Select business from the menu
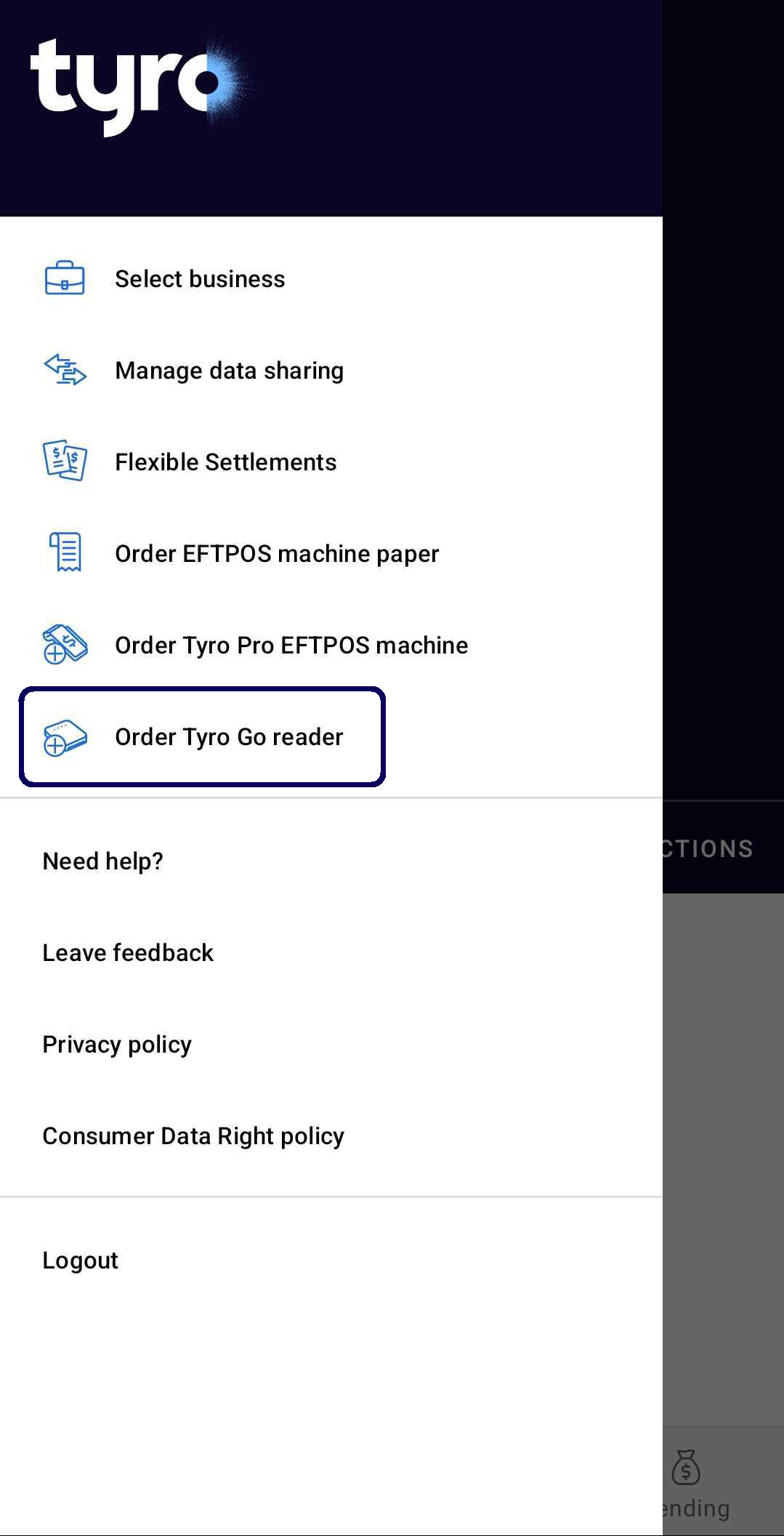The width and height of the screenshot is (784, 1536). click(199, 278)
